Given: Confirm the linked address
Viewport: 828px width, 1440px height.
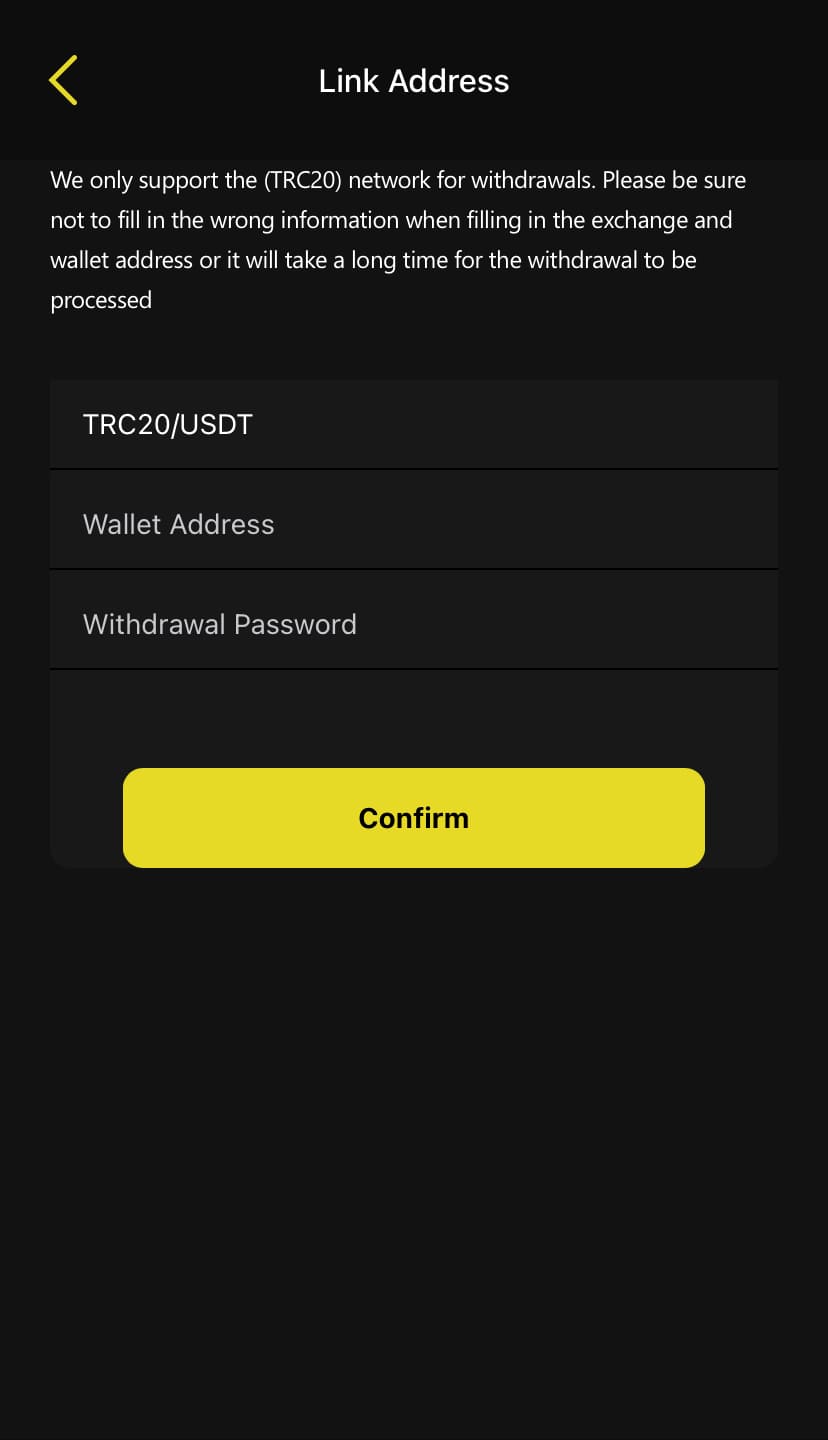Looking at the screenshot, I should [413, 817].
